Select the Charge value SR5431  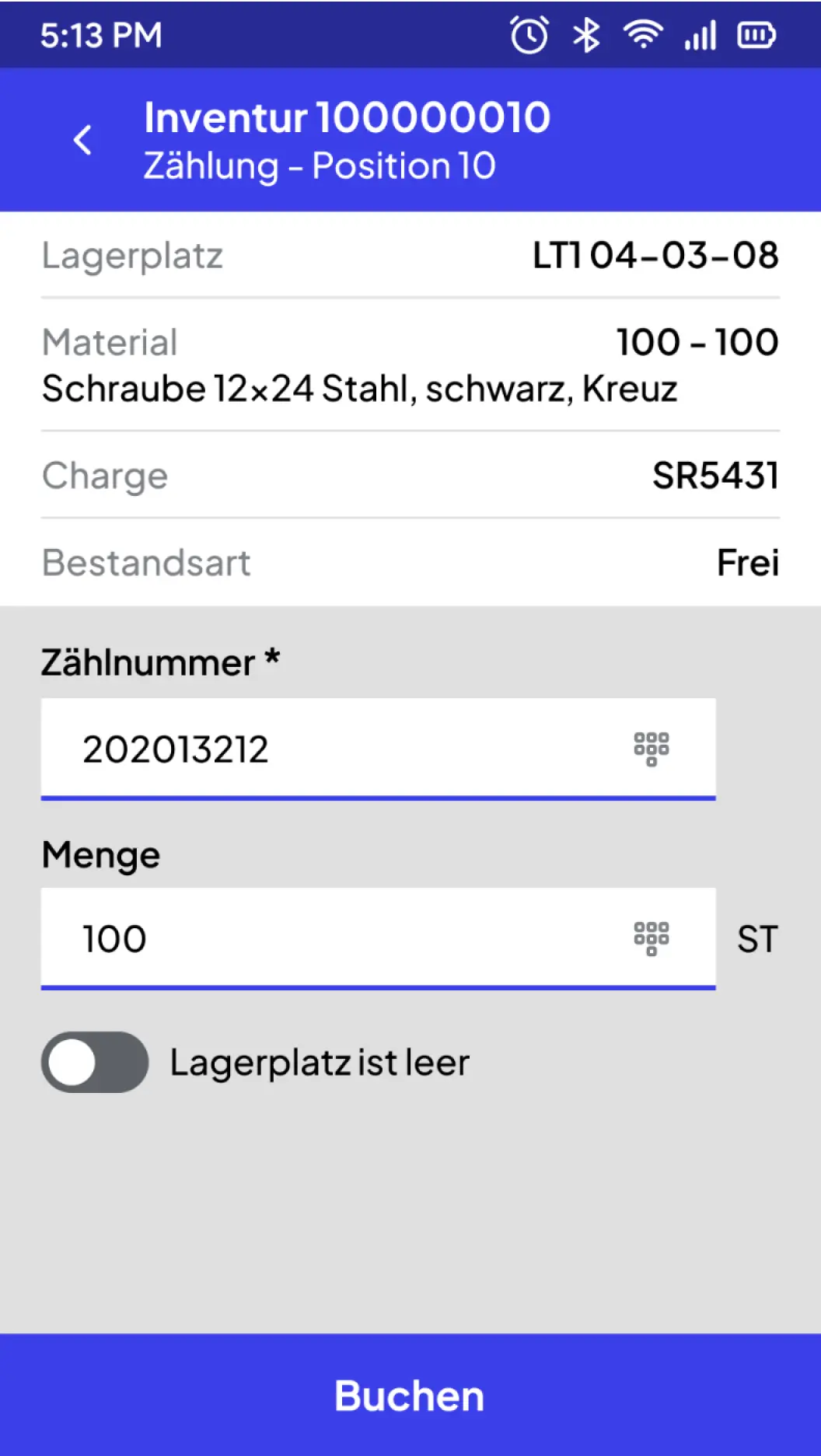(715, 475)
